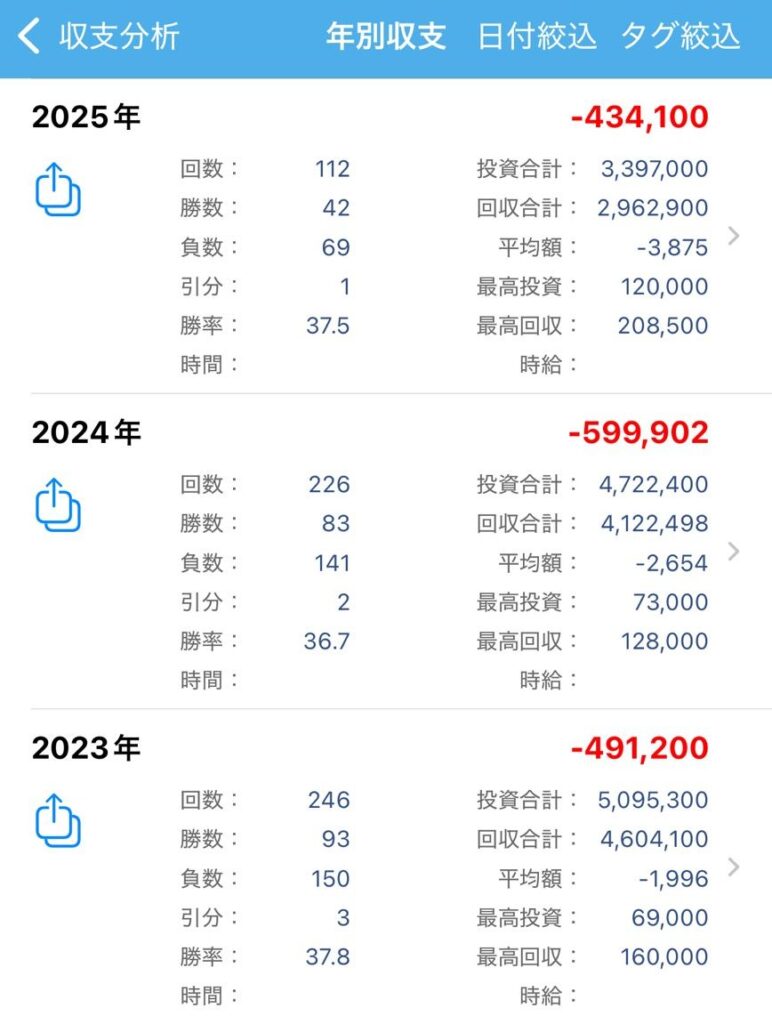Select the 年別収支 tab
The image size is (772, 1024).
coord(385,37)
